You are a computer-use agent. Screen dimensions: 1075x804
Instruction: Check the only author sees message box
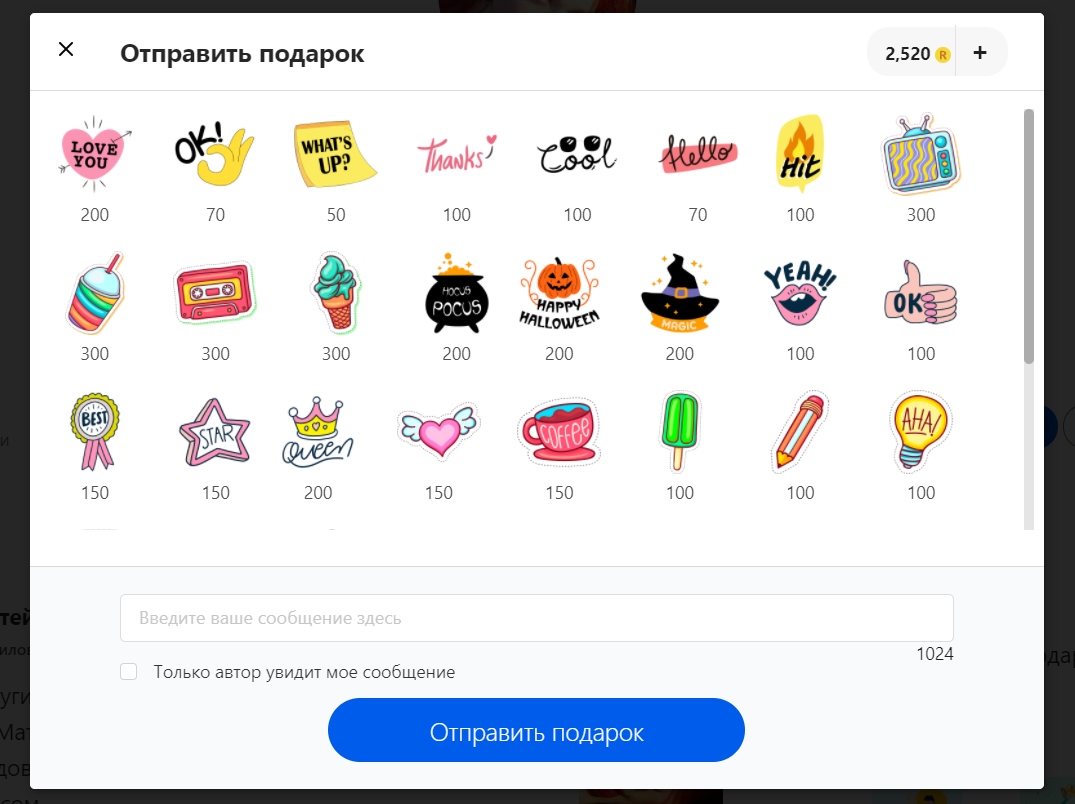(x=129, y=672)
